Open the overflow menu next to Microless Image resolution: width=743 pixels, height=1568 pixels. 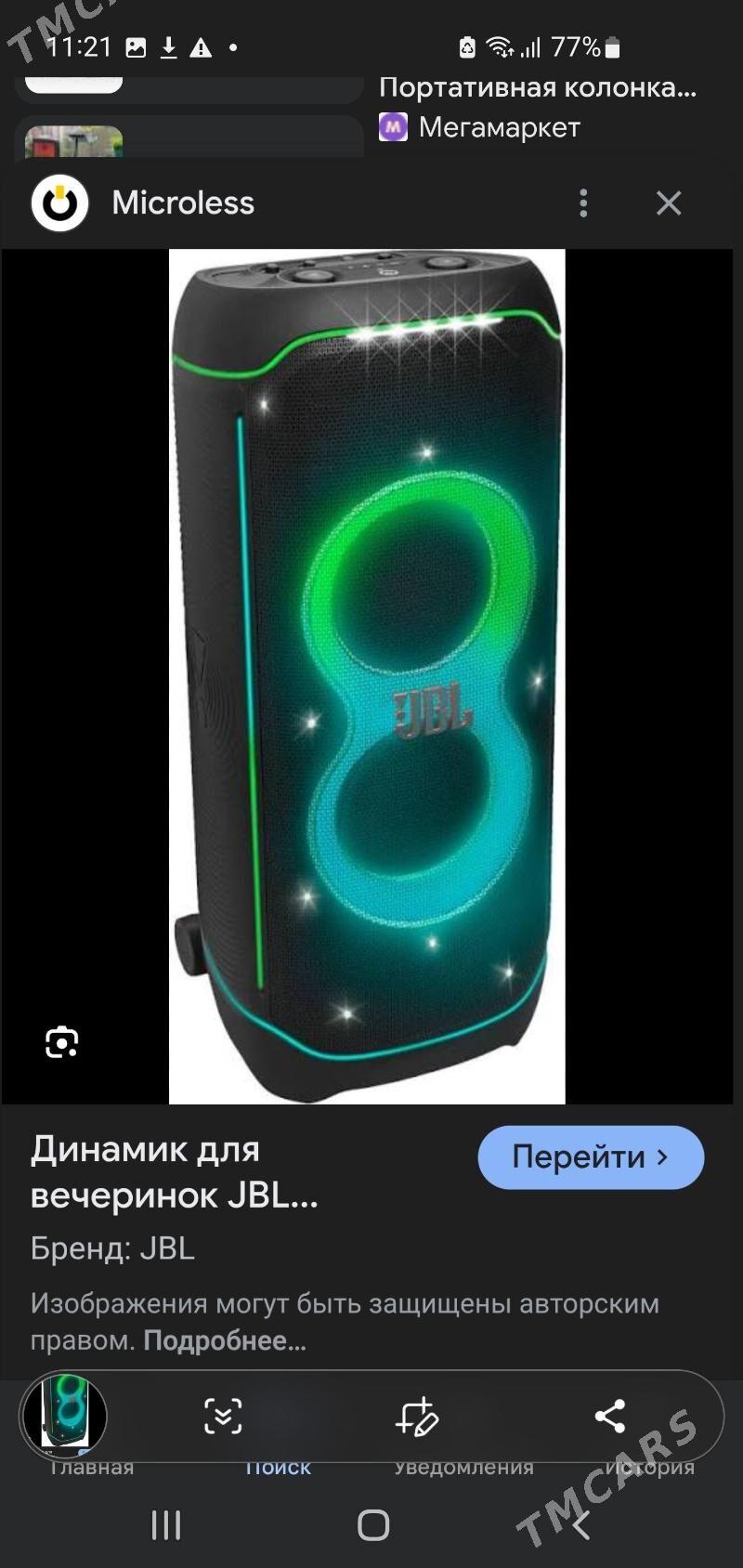point(583,203)
